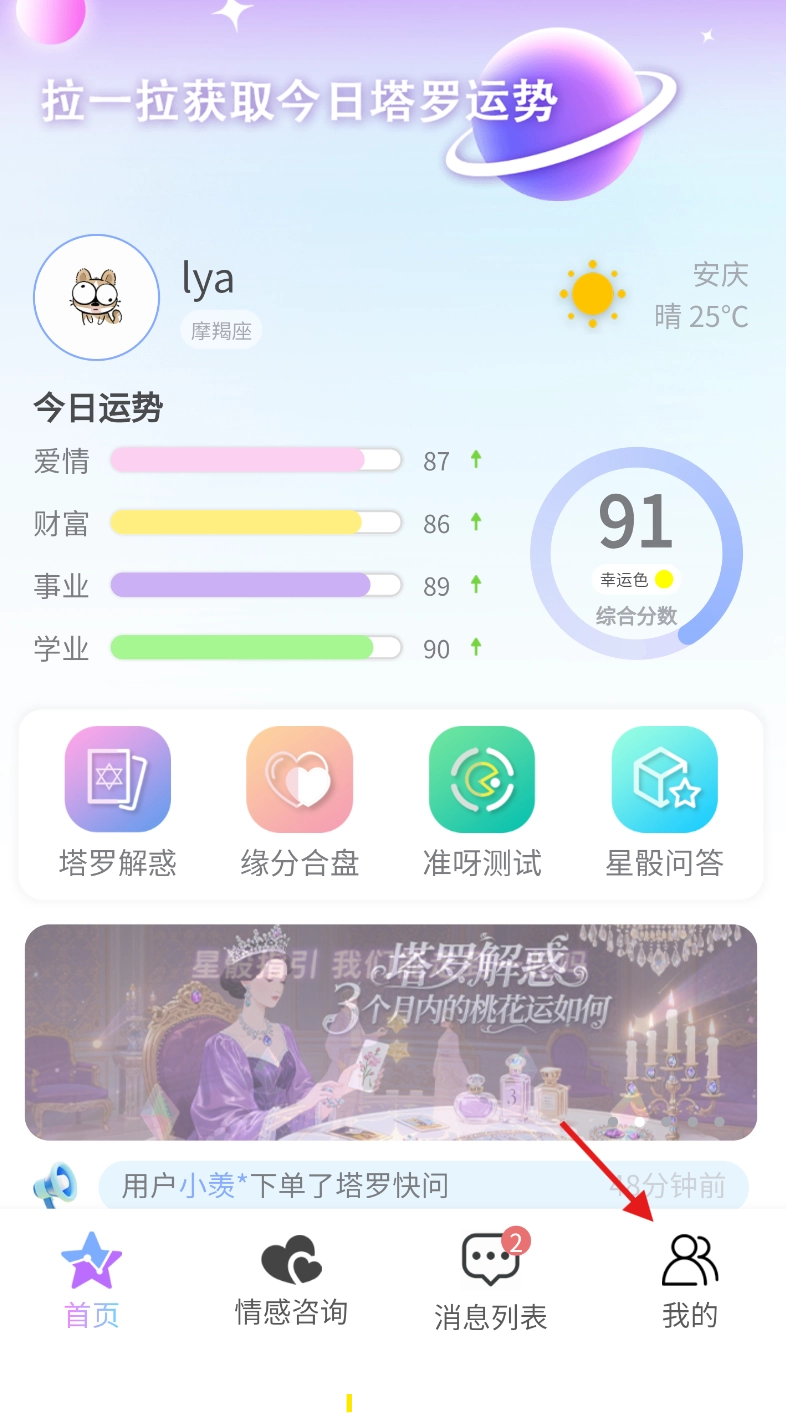Tap the lya profile avatar
Screen dimensions: 786x1413
pyautogui.click(x=96, y=297)
